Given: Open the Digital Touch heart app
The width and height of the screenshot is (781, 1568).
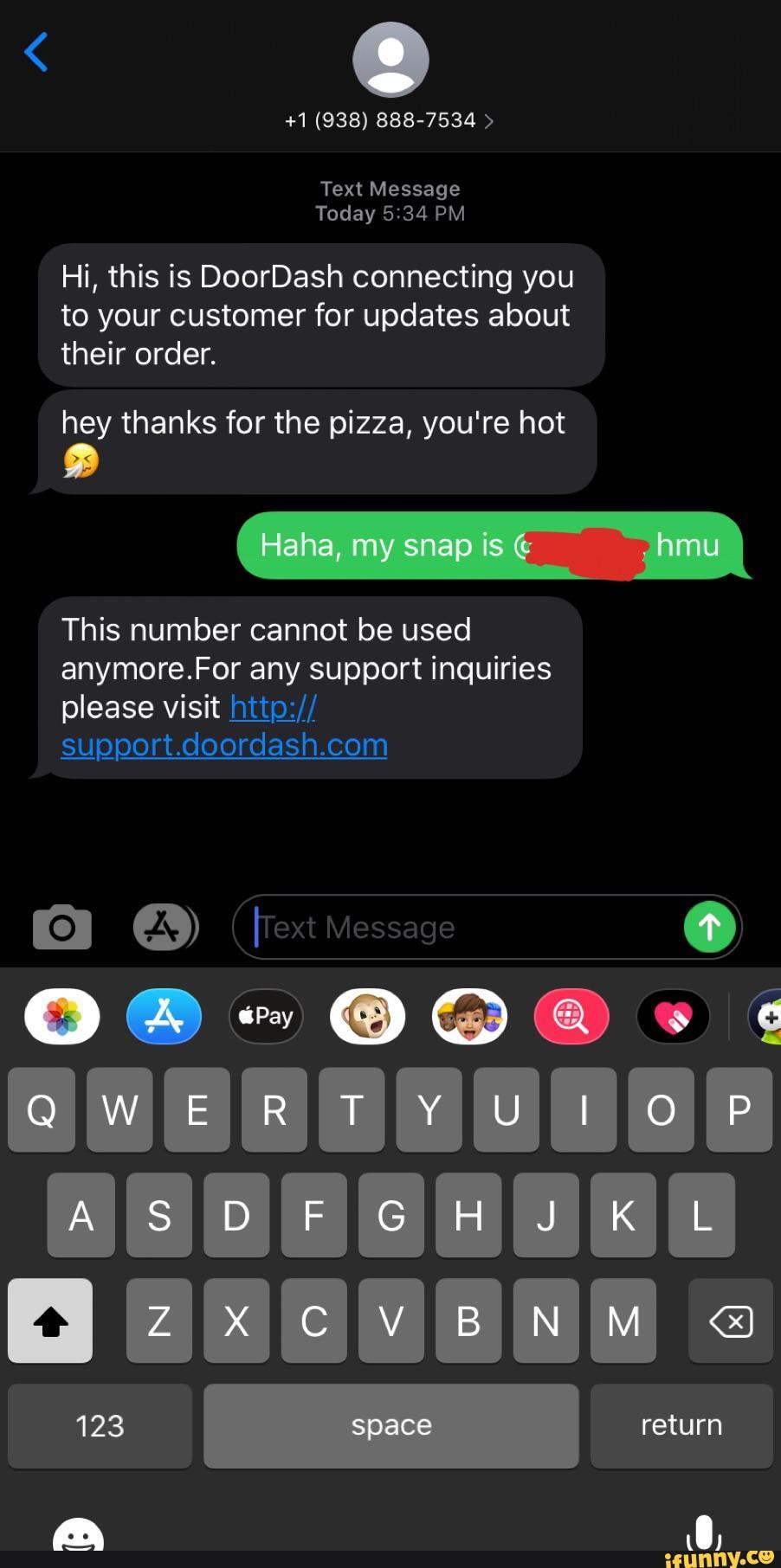Looking at the screenshot, I should [x=674, y=1016].
